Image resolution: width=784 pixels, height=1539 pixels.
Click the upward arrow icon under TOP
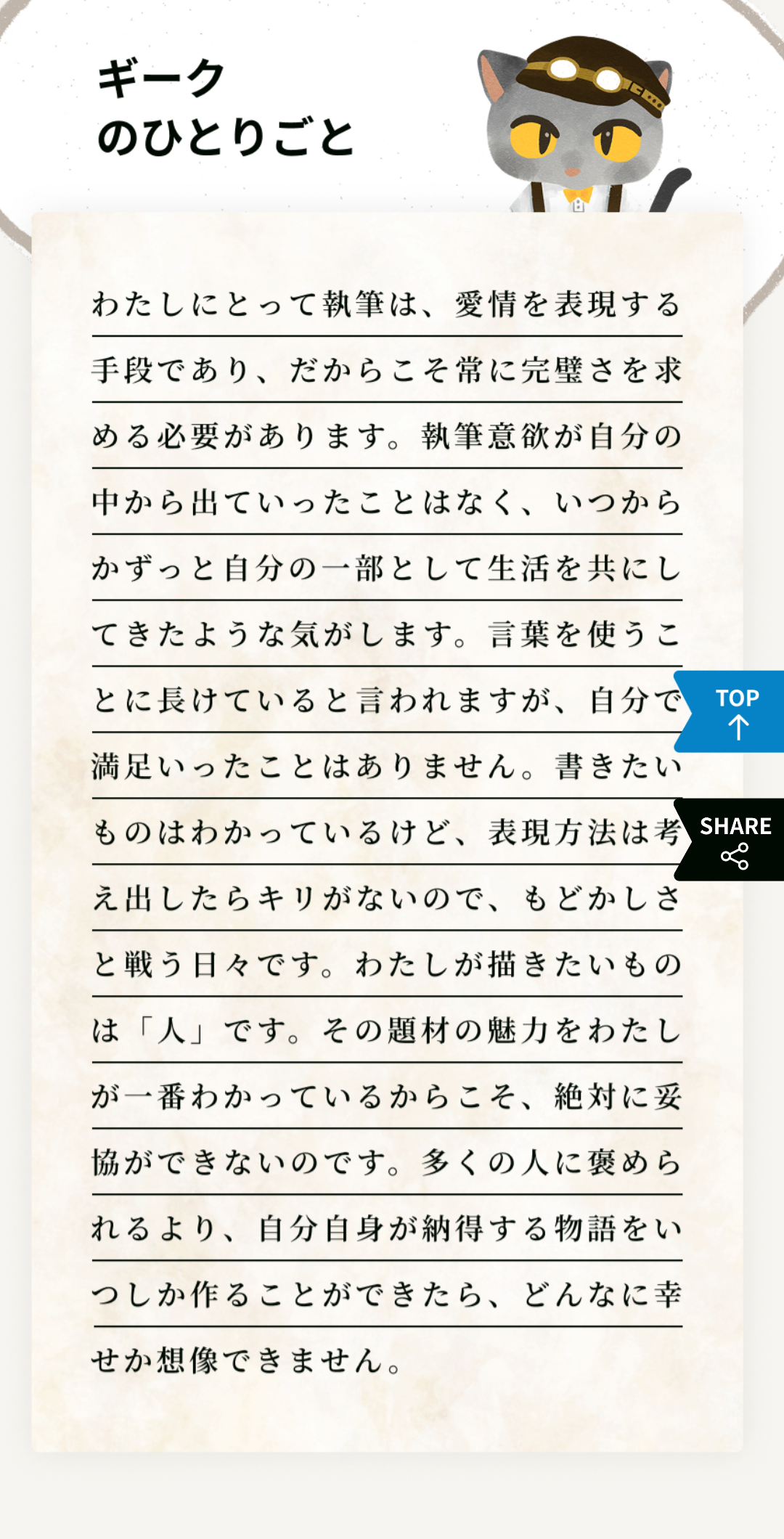coord(740,726)
